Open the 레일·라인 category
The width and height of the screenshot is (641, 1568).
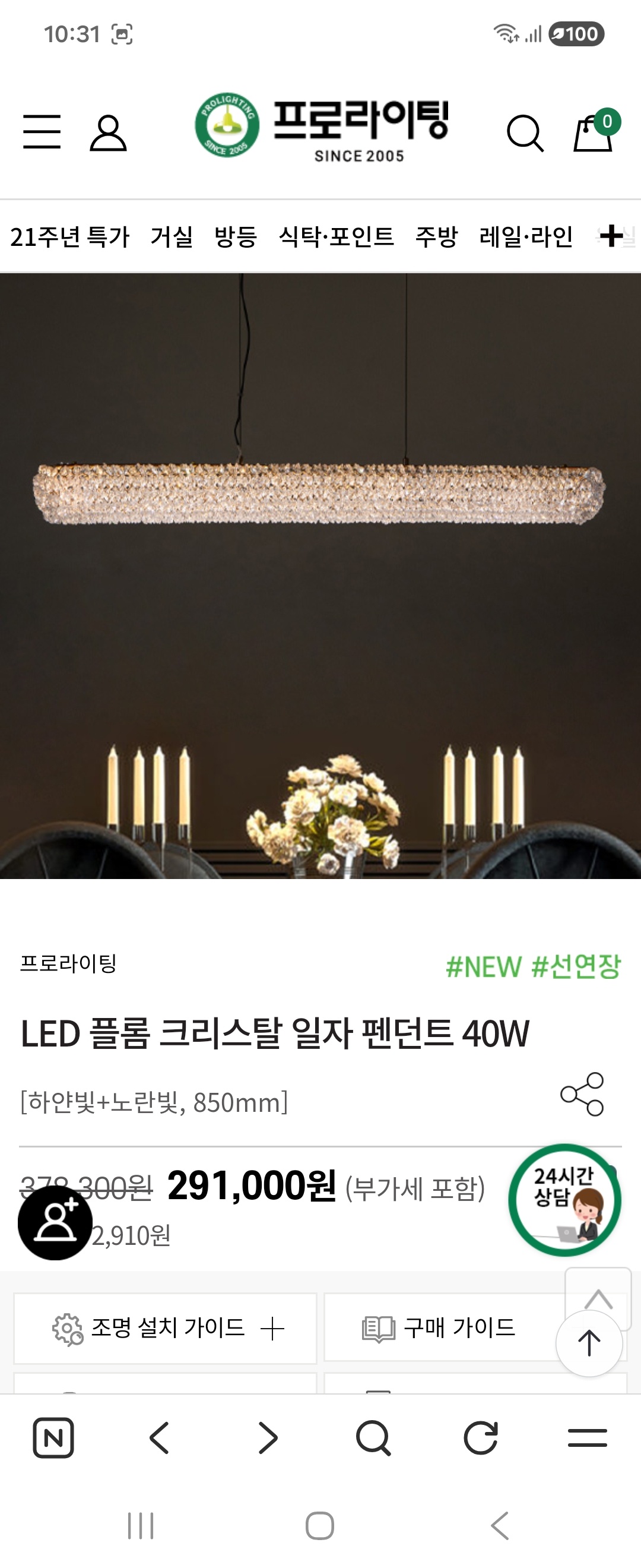(x=526, y=236)
